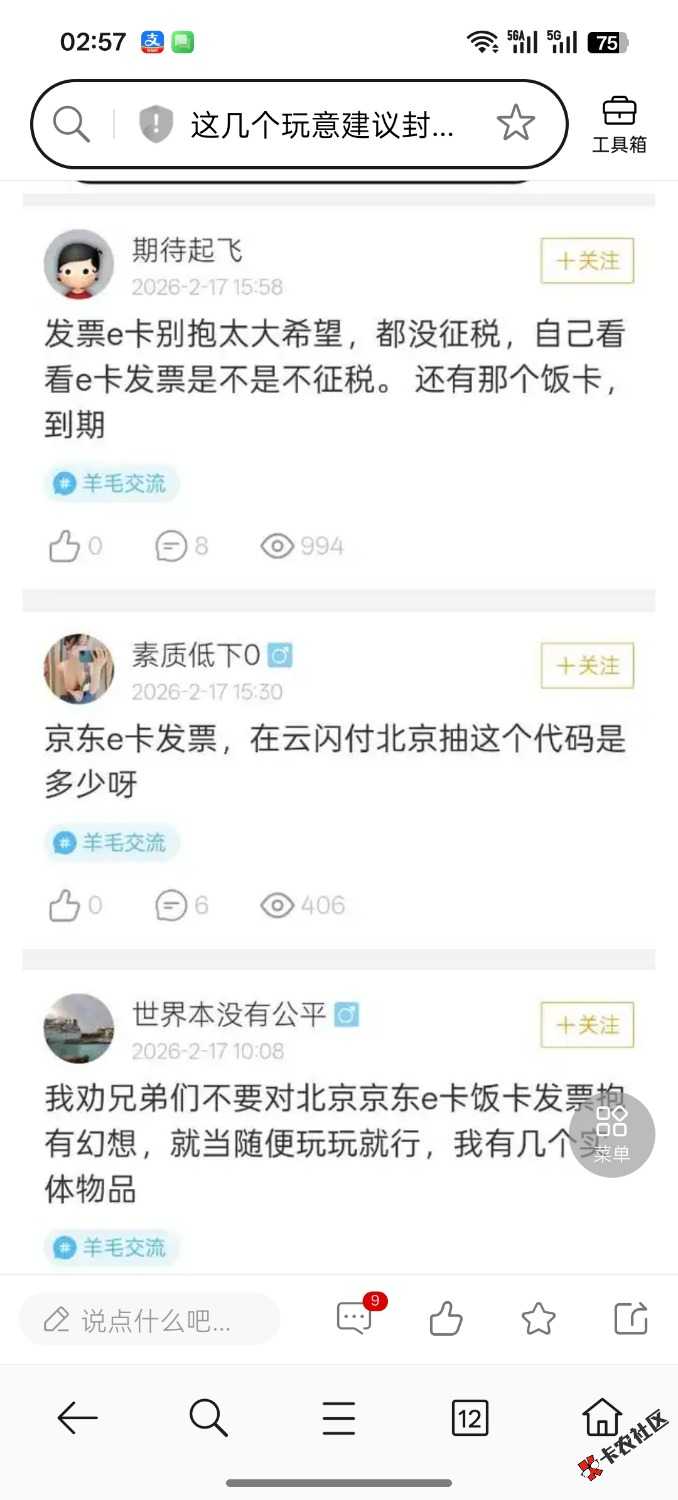Viewport: 678px width, 1500px height.
Task: Open 素质低下0's post about 京东e卡发票
Action: coord(335,762)
